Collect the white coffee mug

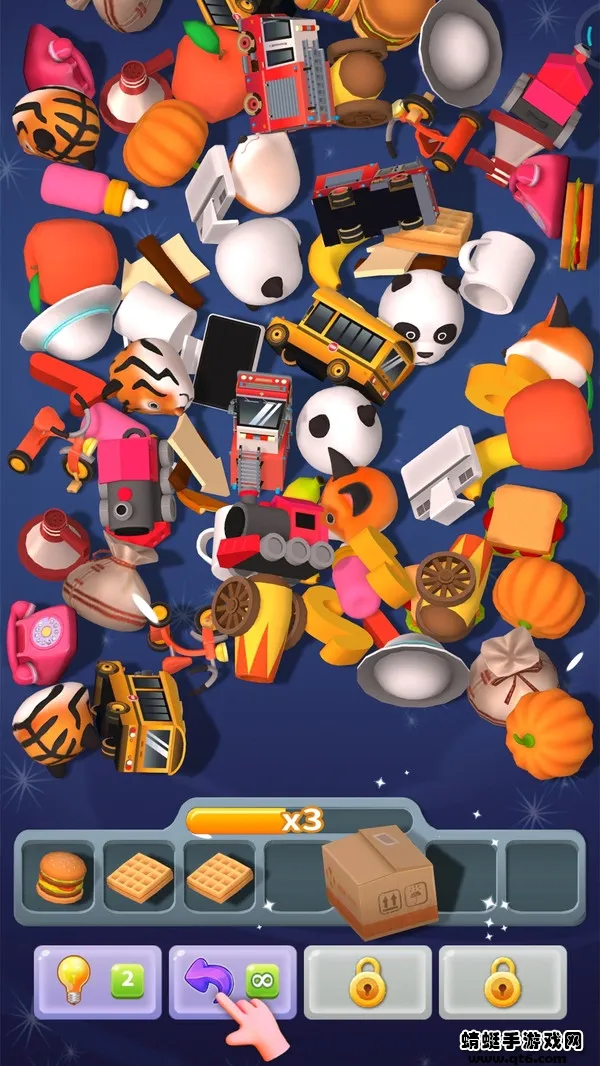point(499,270)
